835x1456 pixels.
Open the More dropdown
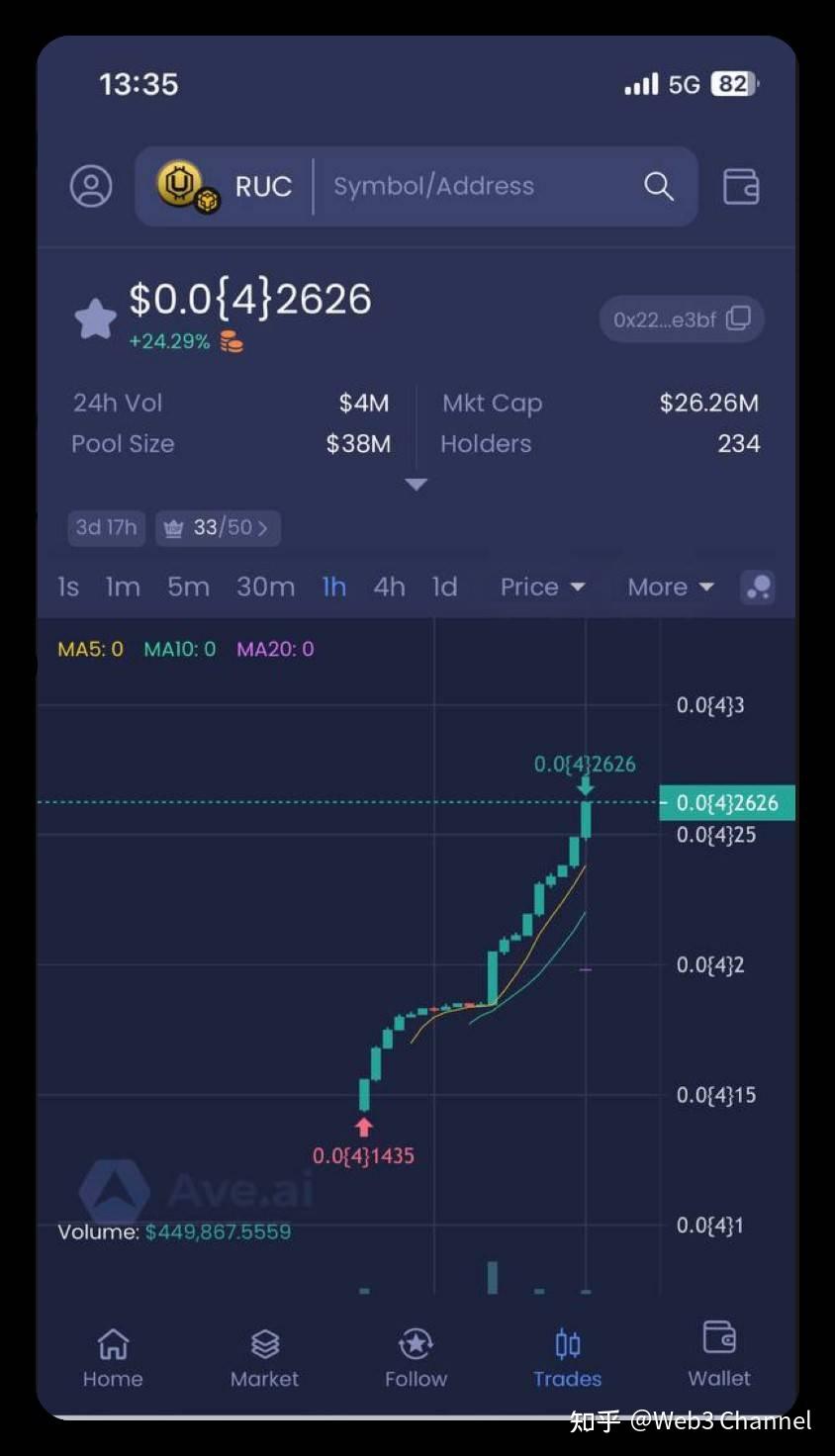point(670,588)
